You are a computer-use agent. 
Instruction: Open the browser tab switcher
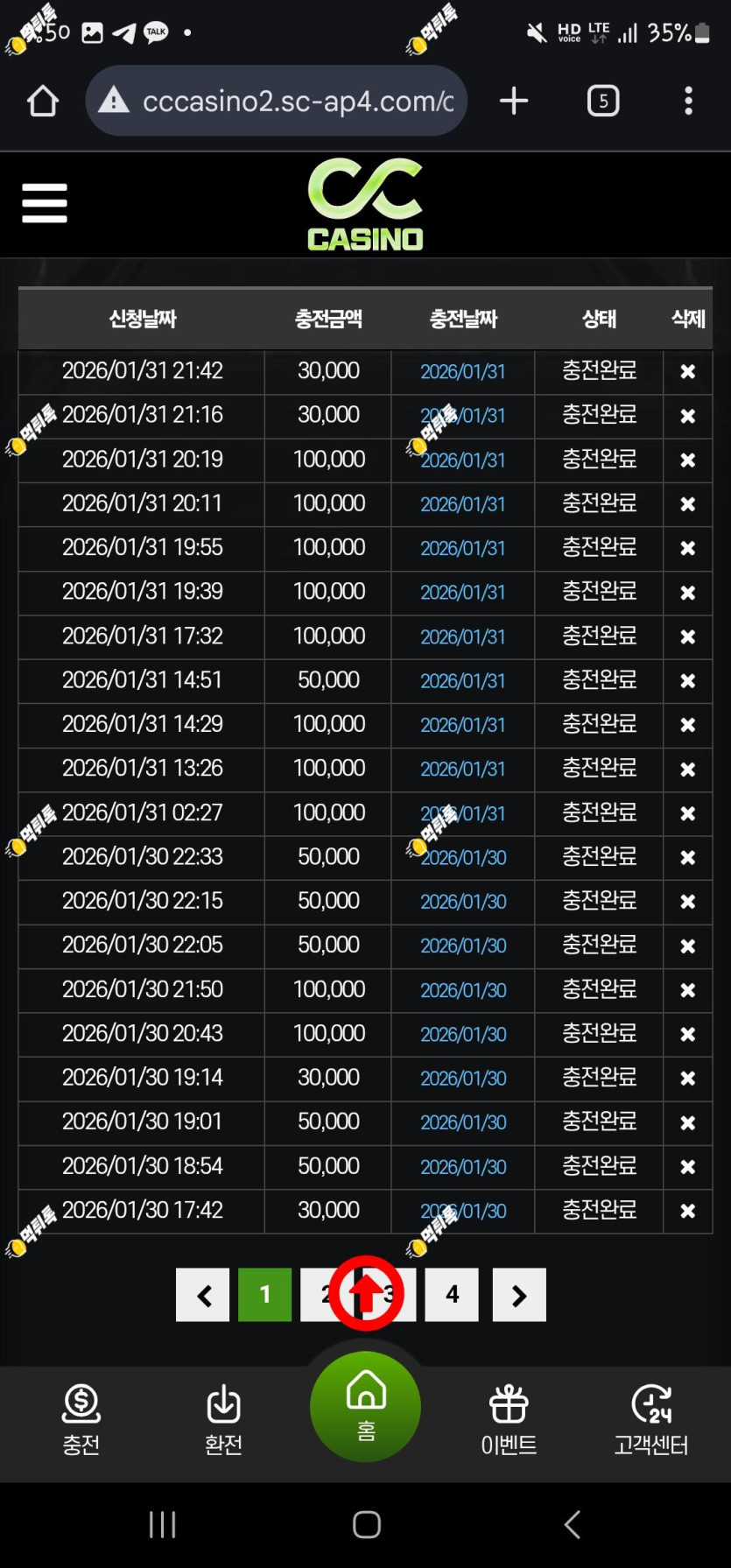603,102
